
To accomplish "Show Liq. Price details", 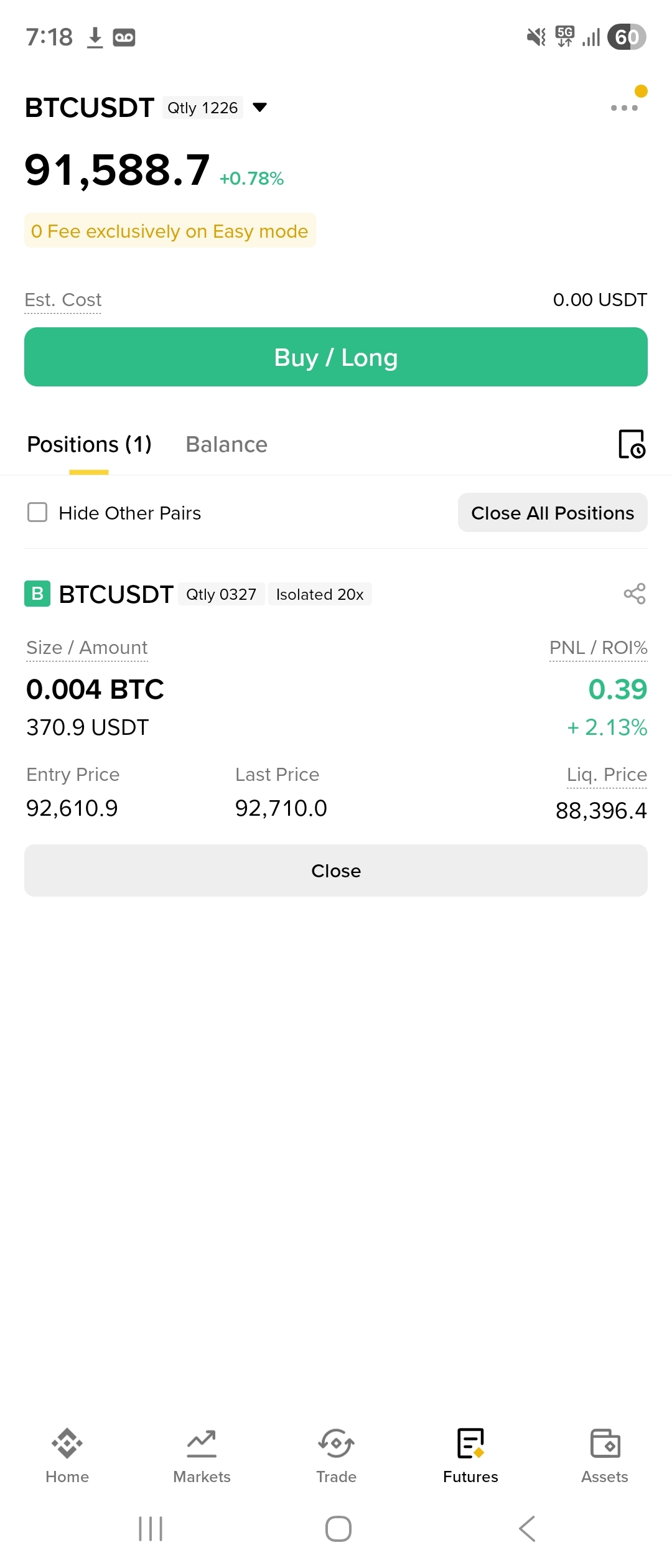I will (x=607, y=775).
